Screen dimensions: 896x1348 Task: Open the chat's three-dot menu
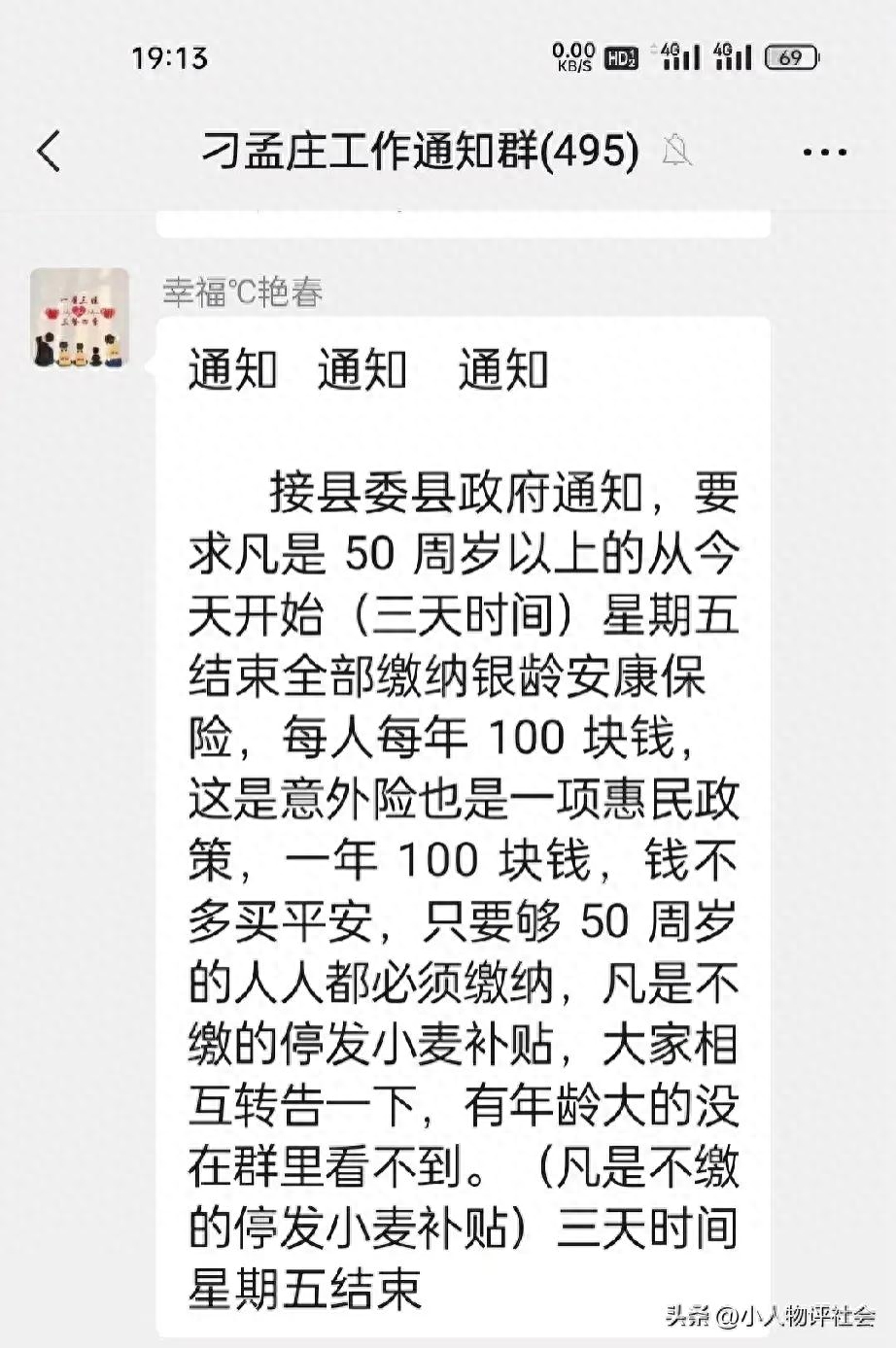click(x=824, y=153)
